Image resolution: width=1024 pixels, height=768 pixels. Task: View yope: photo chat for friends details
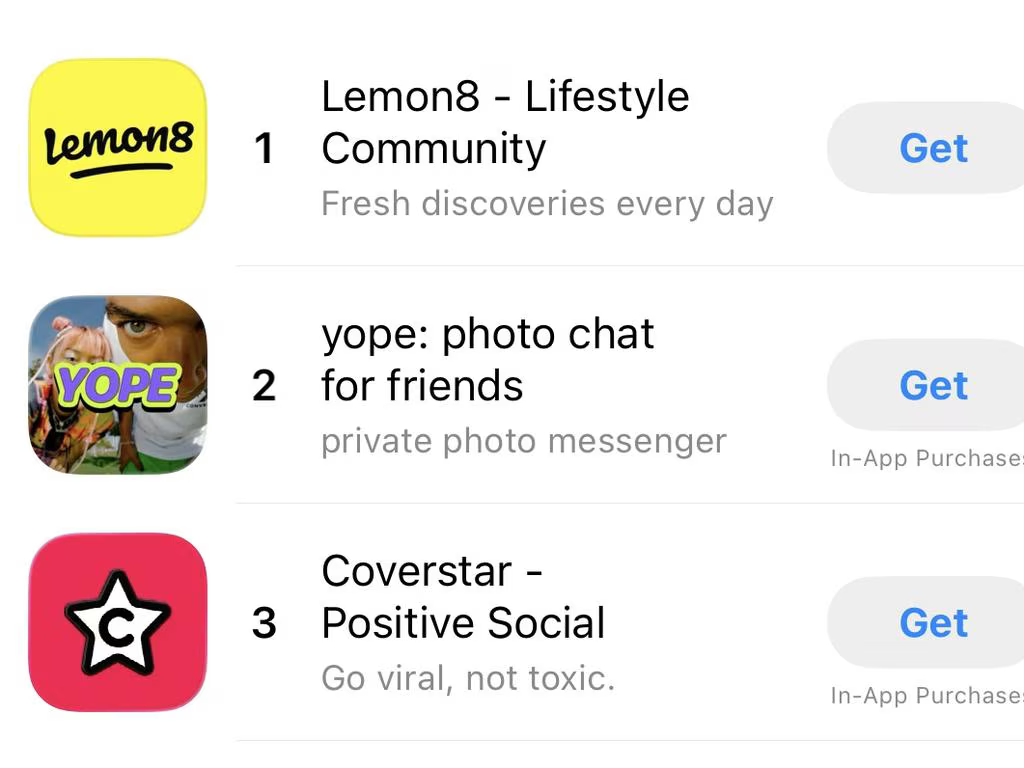[x=487, y=360]
